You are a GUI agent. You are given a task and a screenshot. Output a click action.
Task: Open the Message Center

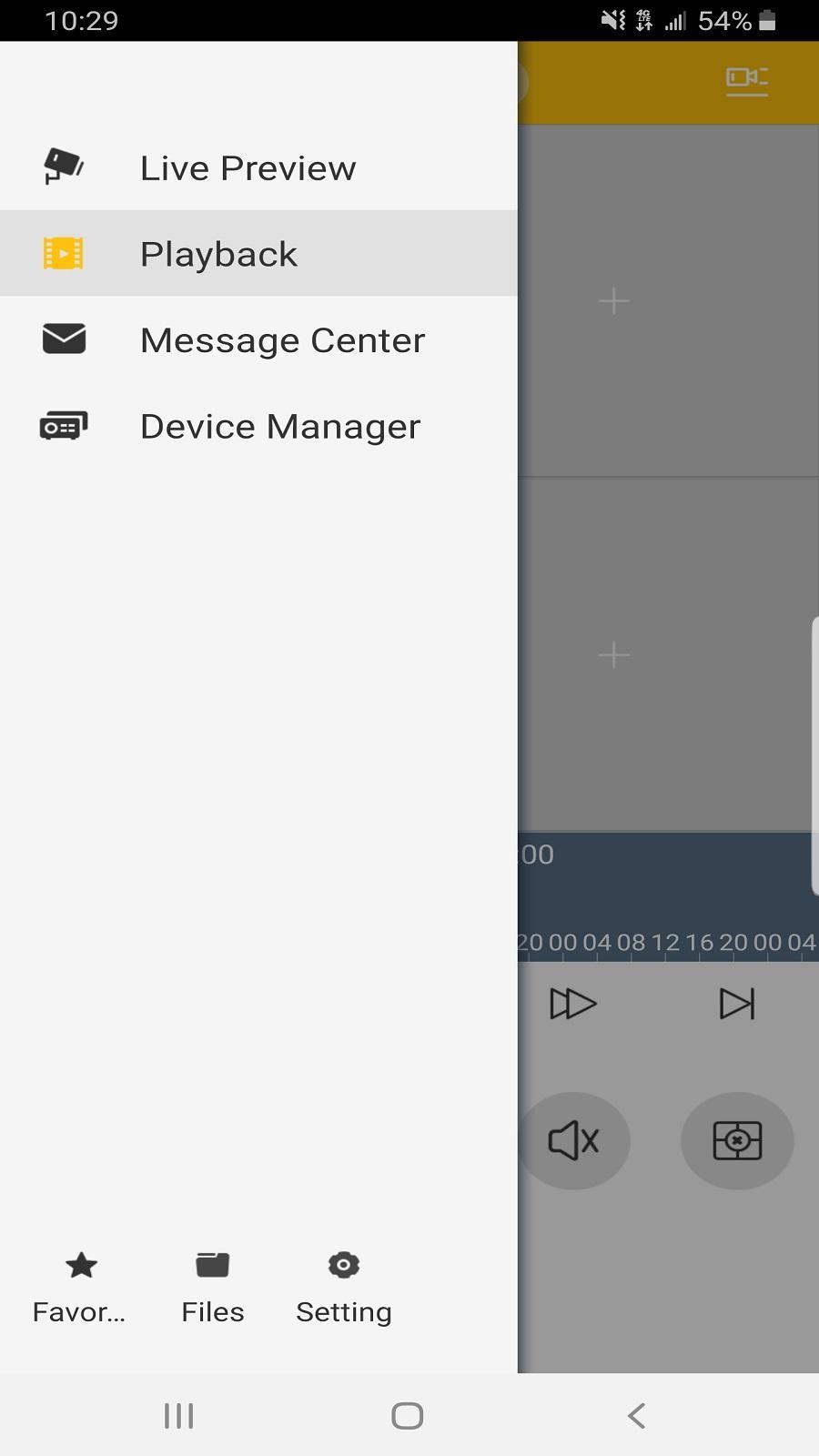282,340
